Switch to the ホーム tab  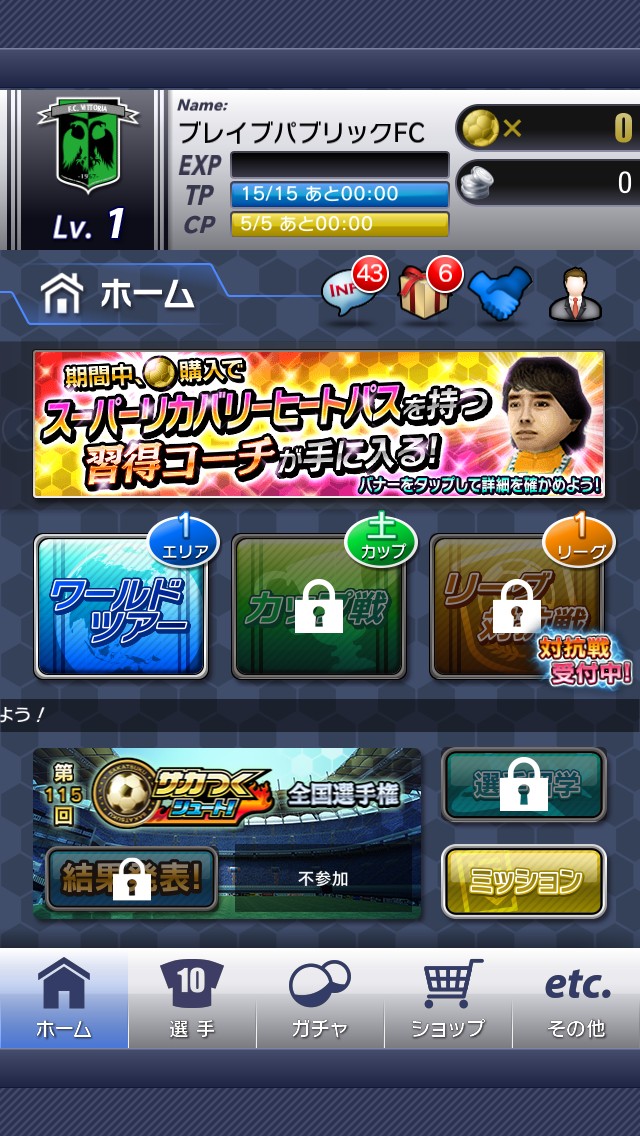click(x=64, y=998)
